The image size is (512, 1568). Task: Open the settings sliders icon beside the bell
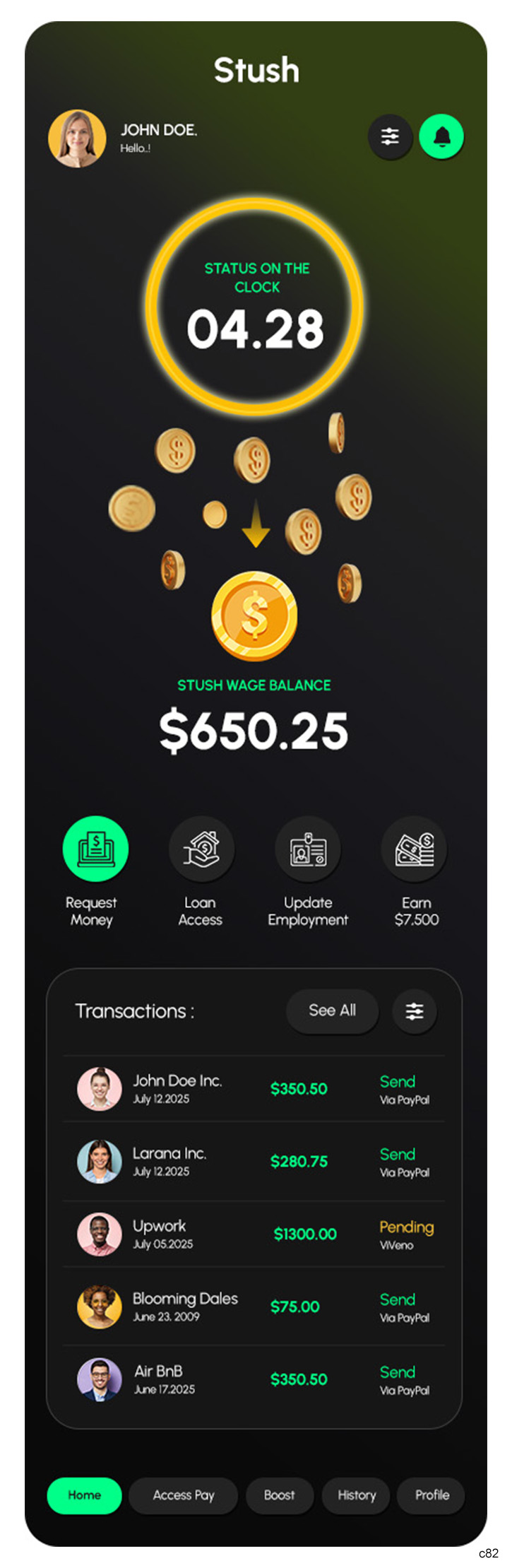coord(390,136)
